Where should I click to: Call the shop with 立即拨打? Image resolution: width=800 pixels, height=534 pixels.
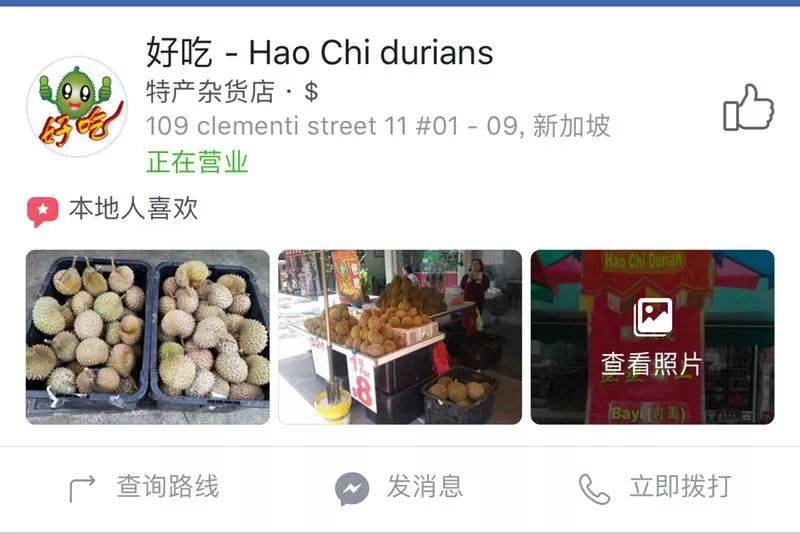coord(655,488)
